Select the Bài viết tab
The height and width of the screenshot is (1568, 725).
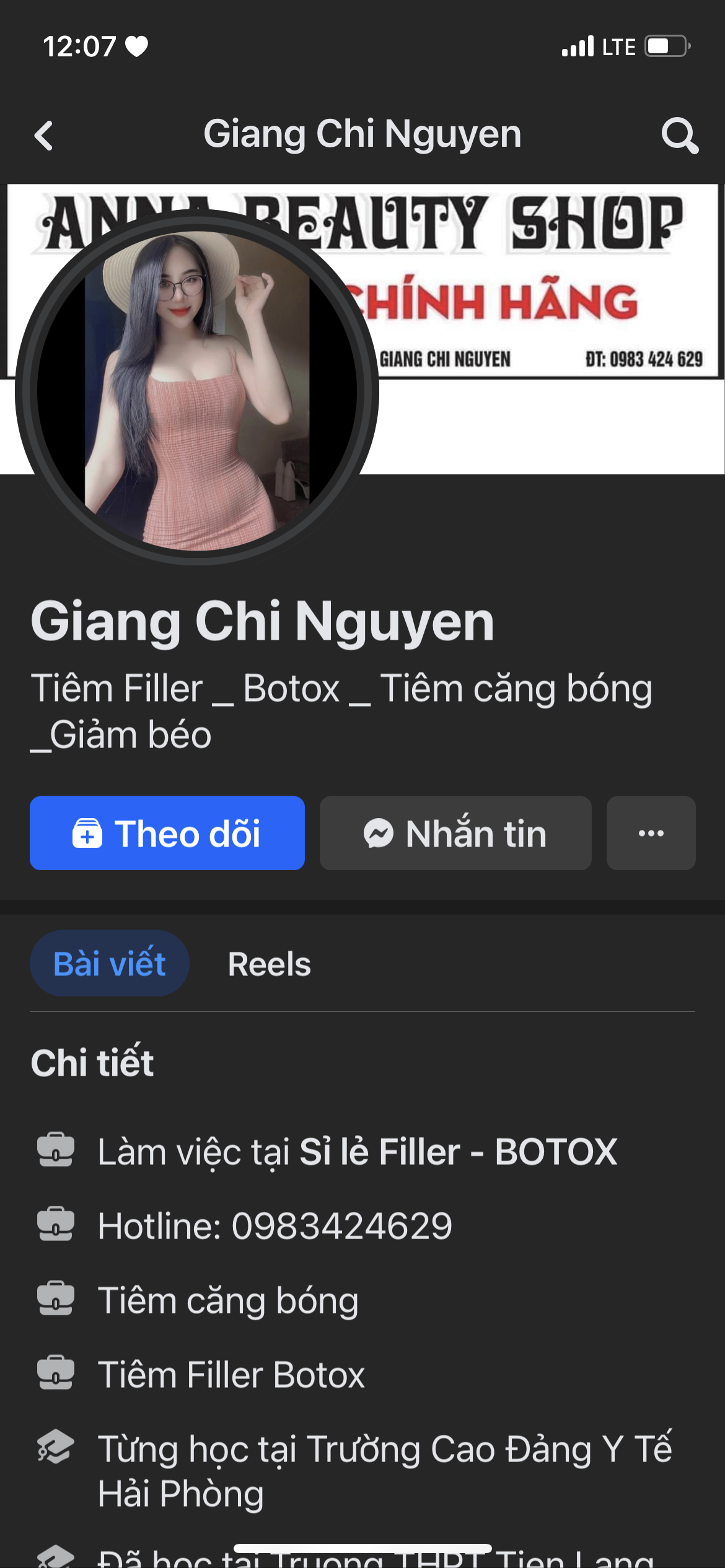[x=110, y=964]
